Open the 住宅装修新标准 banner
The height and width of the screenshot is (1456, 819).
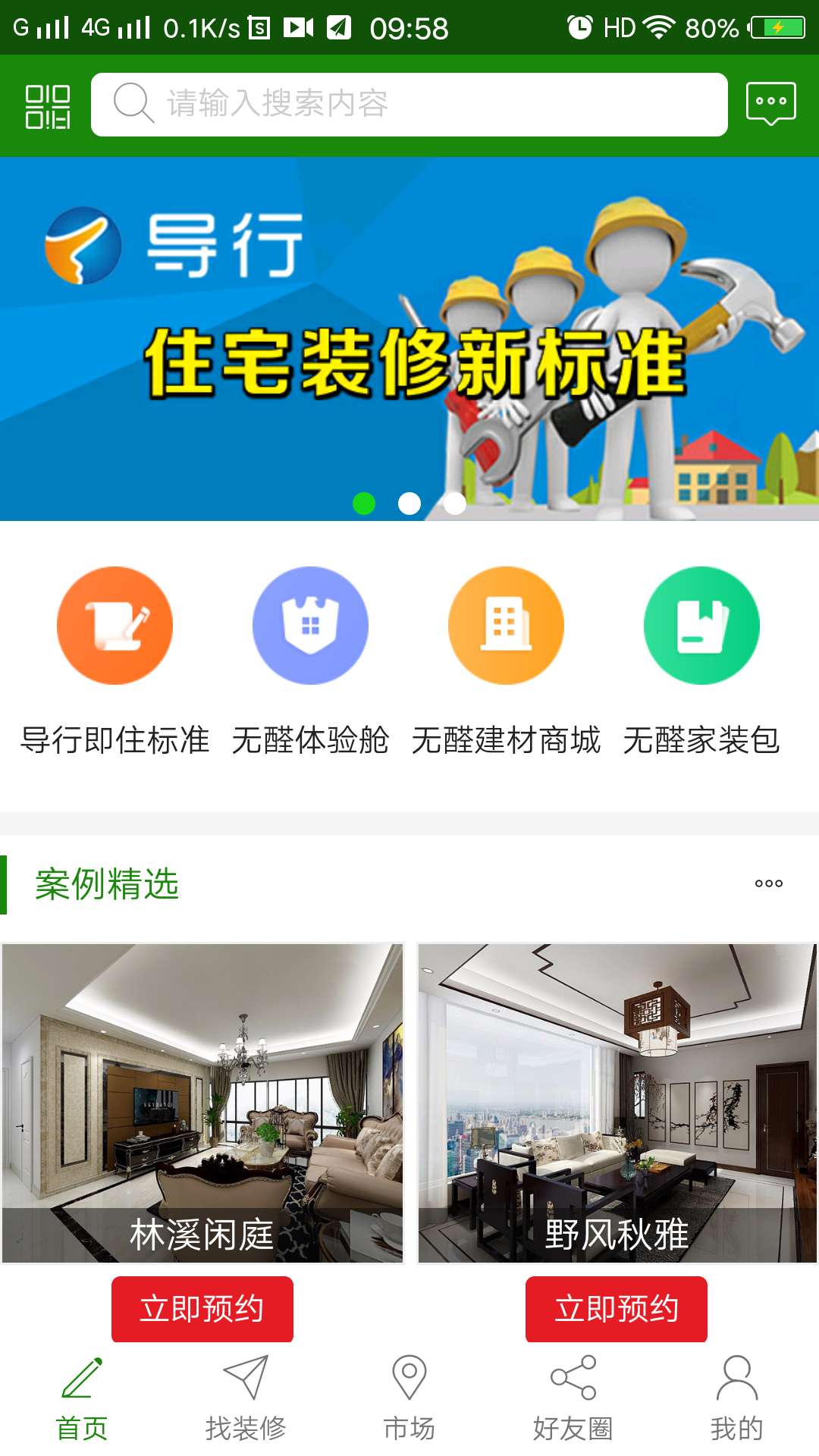coord(409,339)
